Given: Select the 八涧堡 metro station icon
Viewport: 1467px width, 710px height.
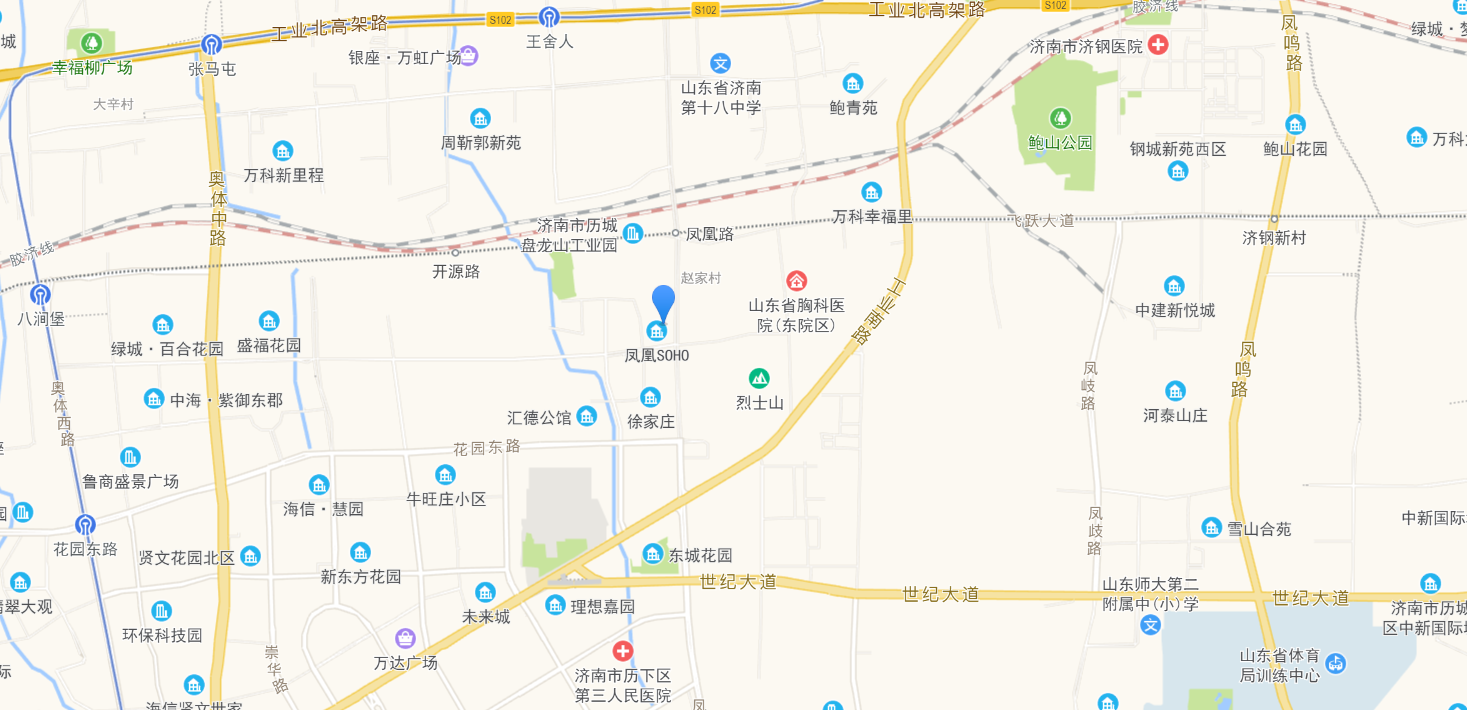Looking at the screenshot, I should (x=40, y=295).
